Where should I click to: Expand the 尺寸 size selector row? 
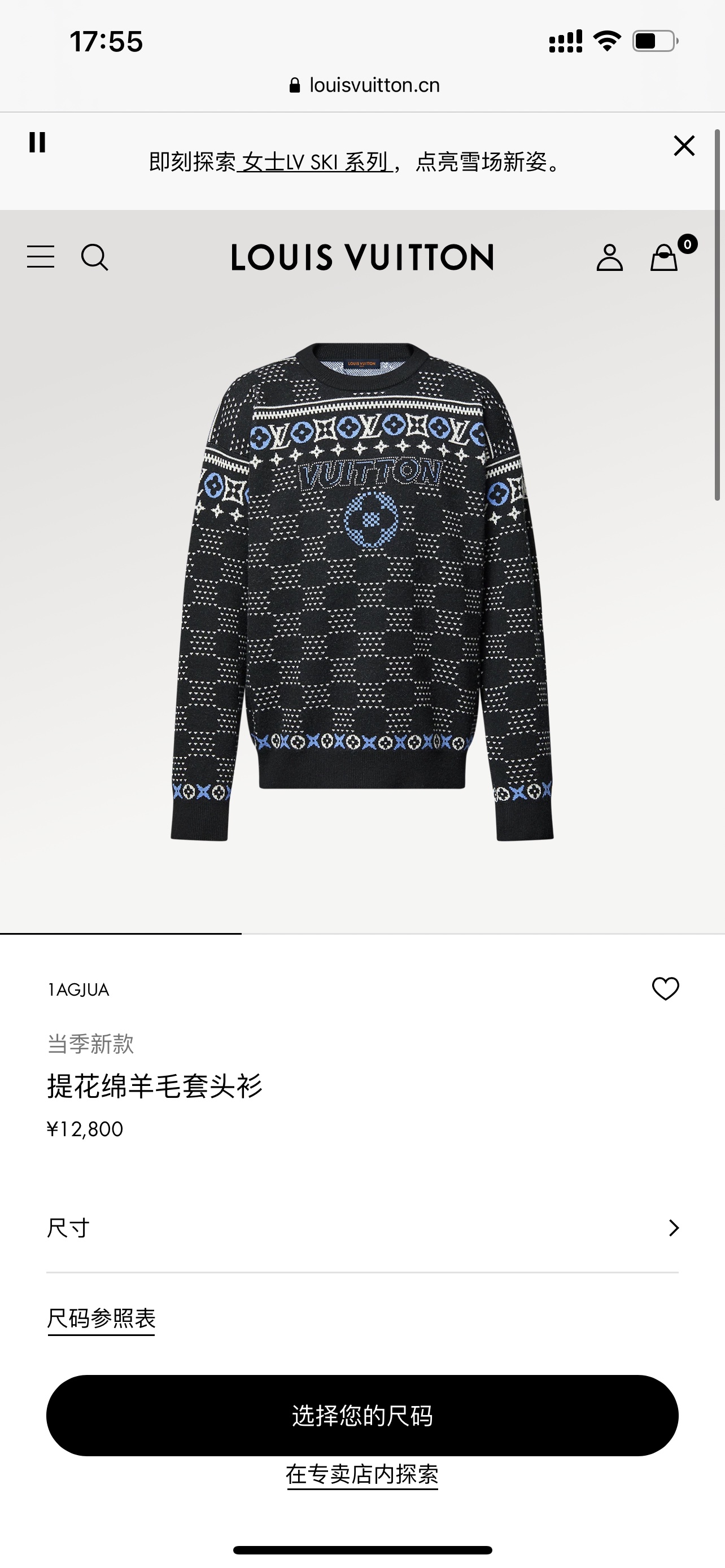[362, 1228]
